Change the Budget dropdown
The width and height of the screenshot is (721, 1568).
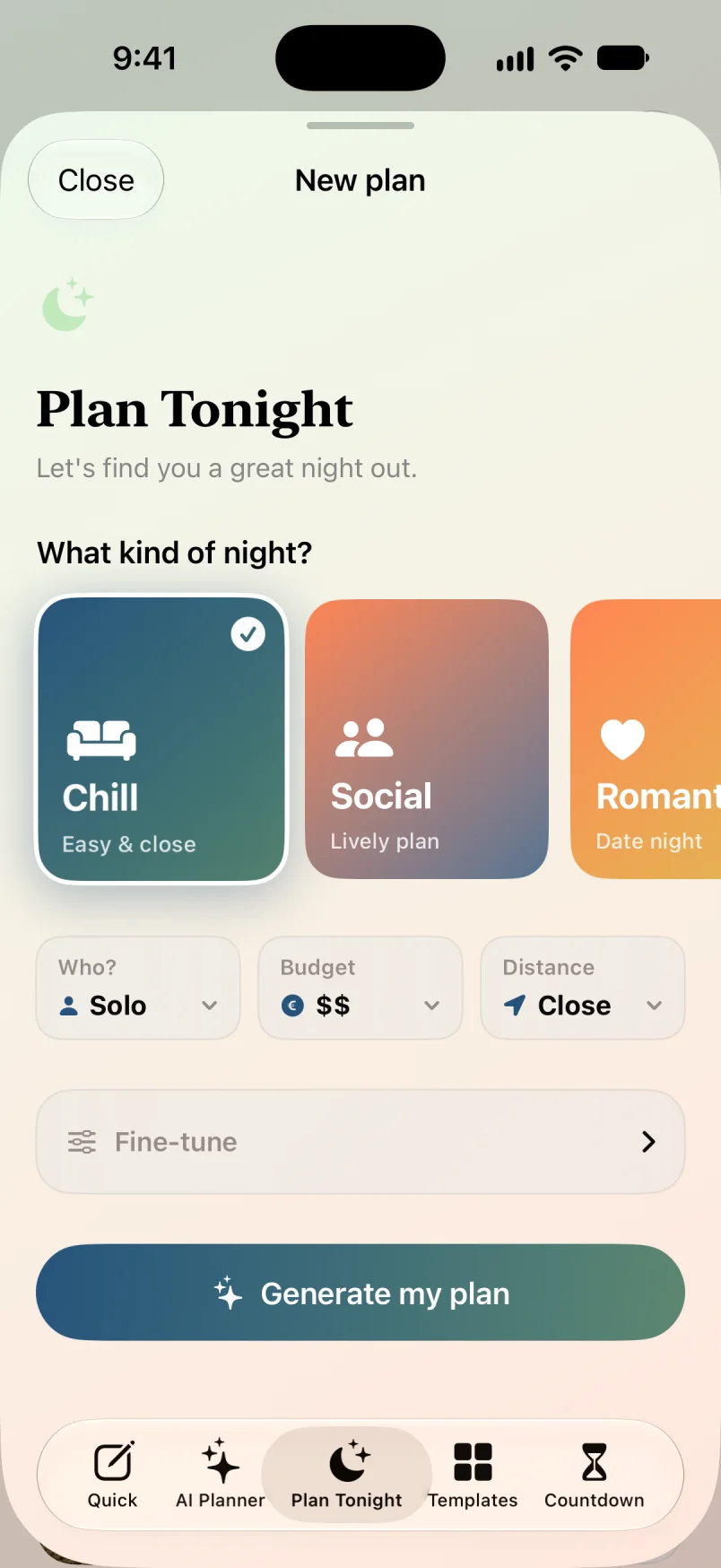[x=360, y=988]
